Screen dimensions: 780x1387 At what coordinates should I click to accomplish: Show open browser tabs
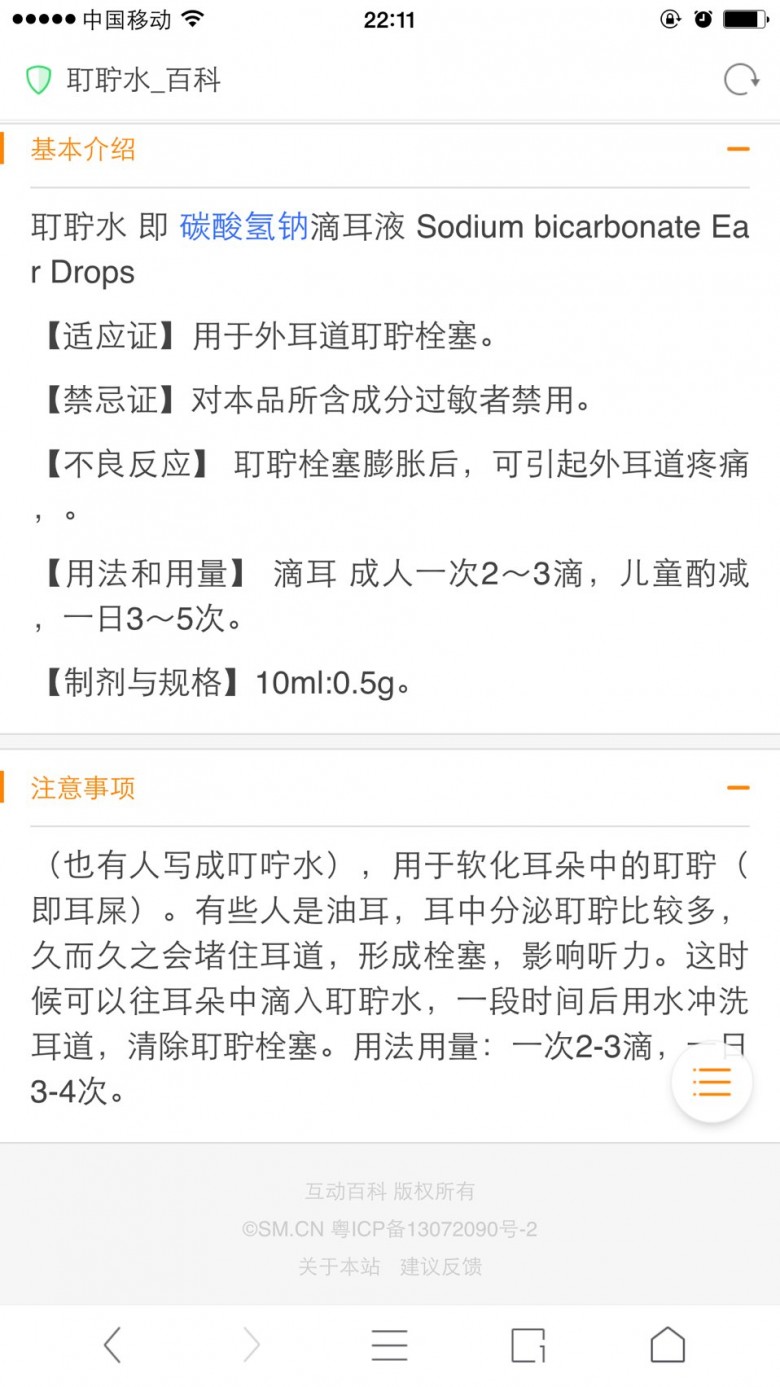(x=528, y=1345)
